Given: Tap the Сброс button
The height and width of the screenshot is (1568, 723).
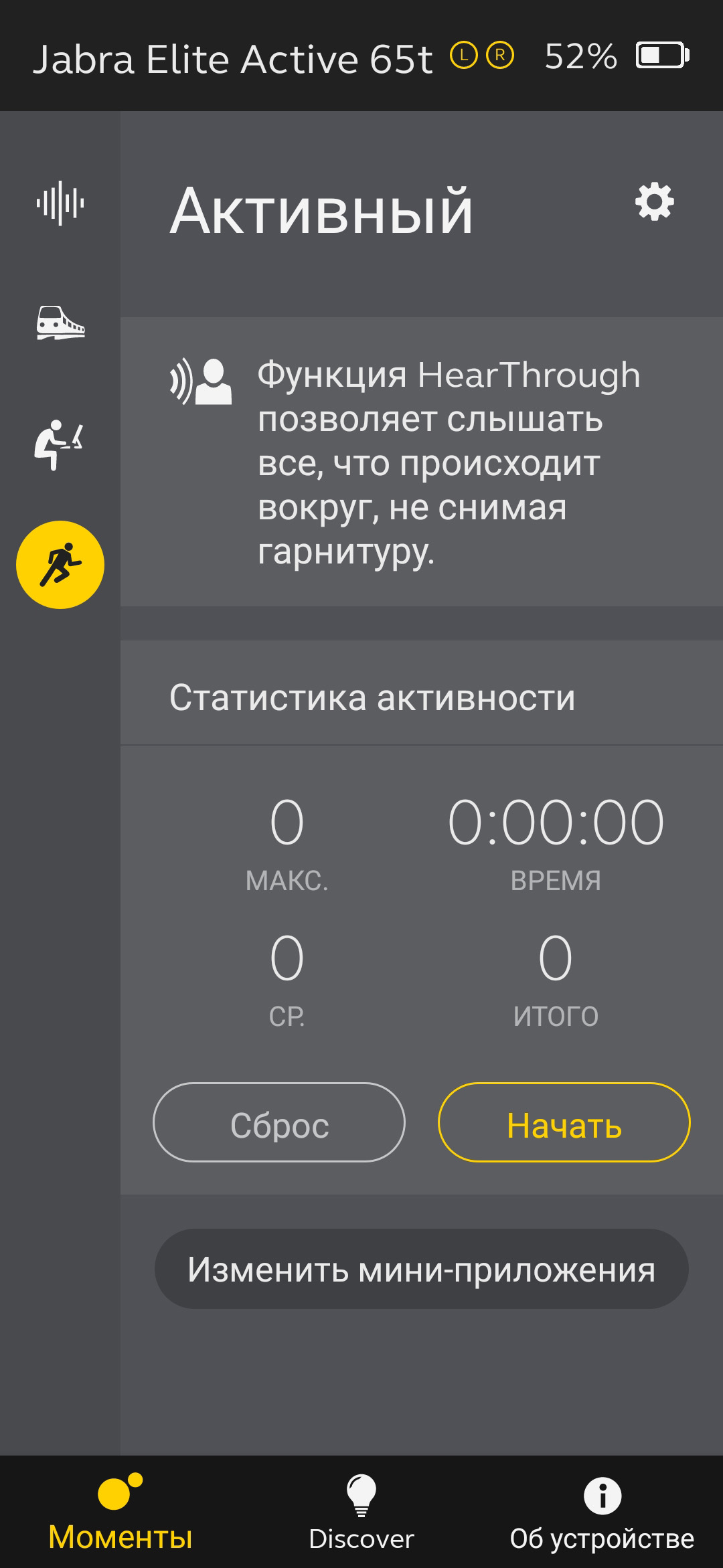Looking at the screenshot, I should pyautogui.click(x=279, y=1122).
